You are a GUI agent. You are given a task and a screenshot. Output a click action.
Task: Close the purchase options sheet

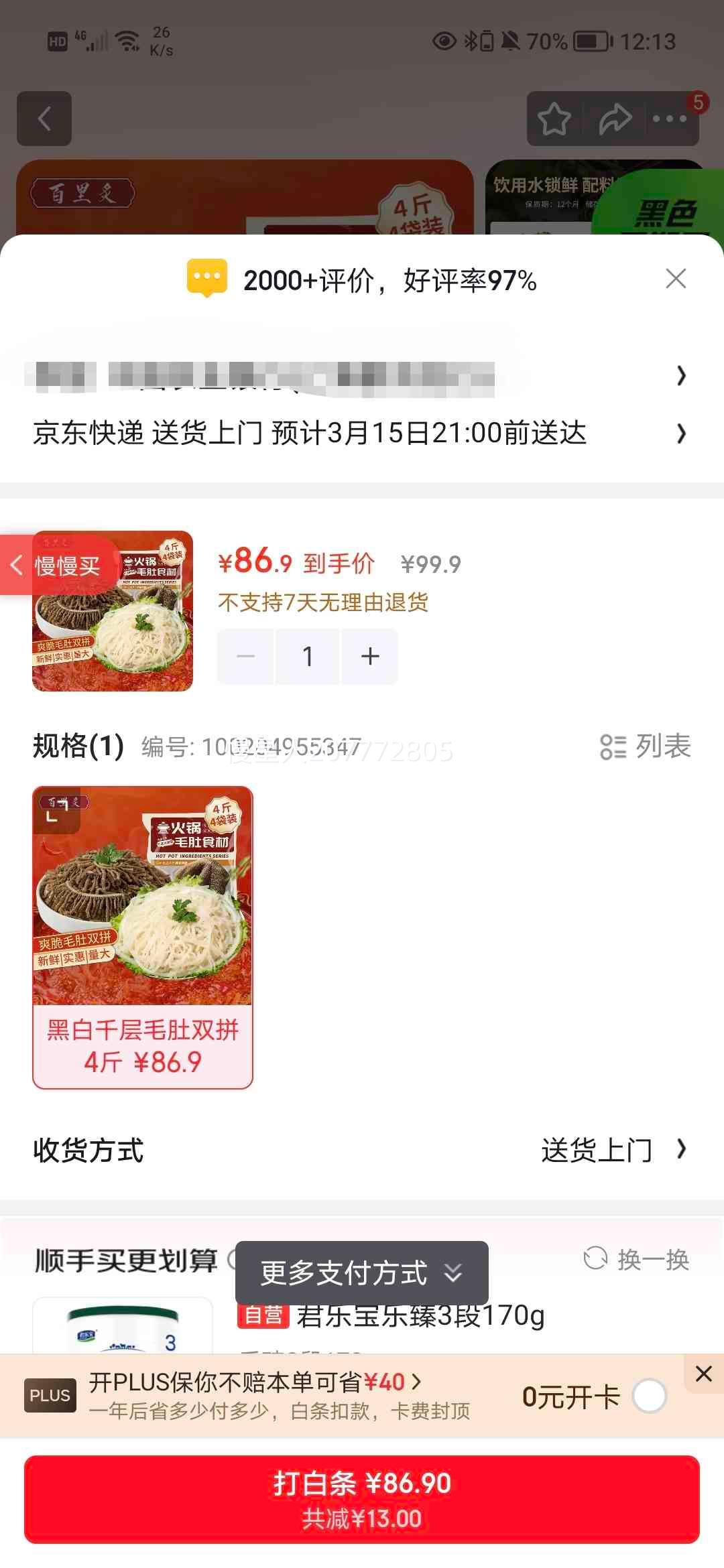click(x=676, y=279)
